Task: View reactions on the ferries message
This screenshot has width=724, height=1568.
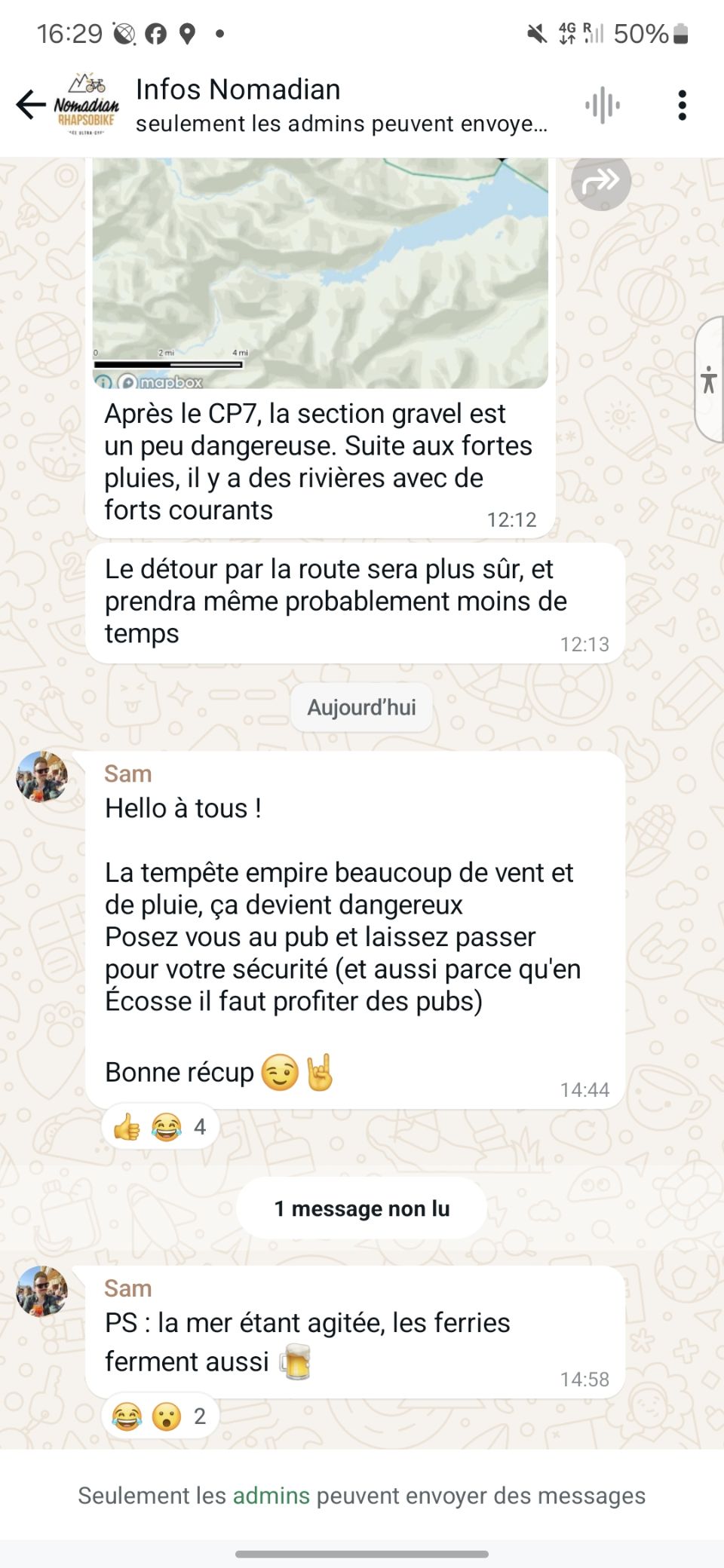Action: click(x=160, y=1416)
